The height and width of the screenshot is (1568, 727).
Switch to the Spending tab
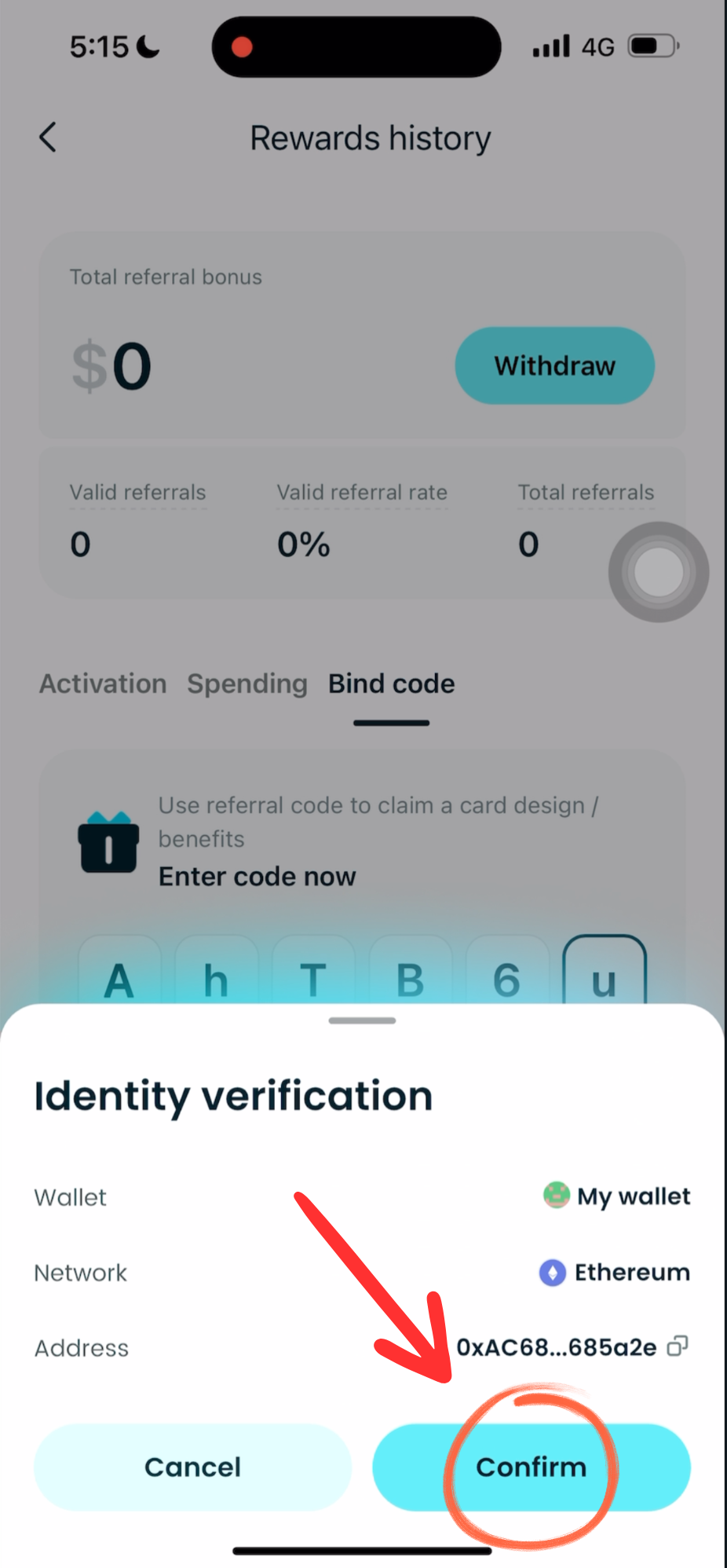tap(247, 684)
